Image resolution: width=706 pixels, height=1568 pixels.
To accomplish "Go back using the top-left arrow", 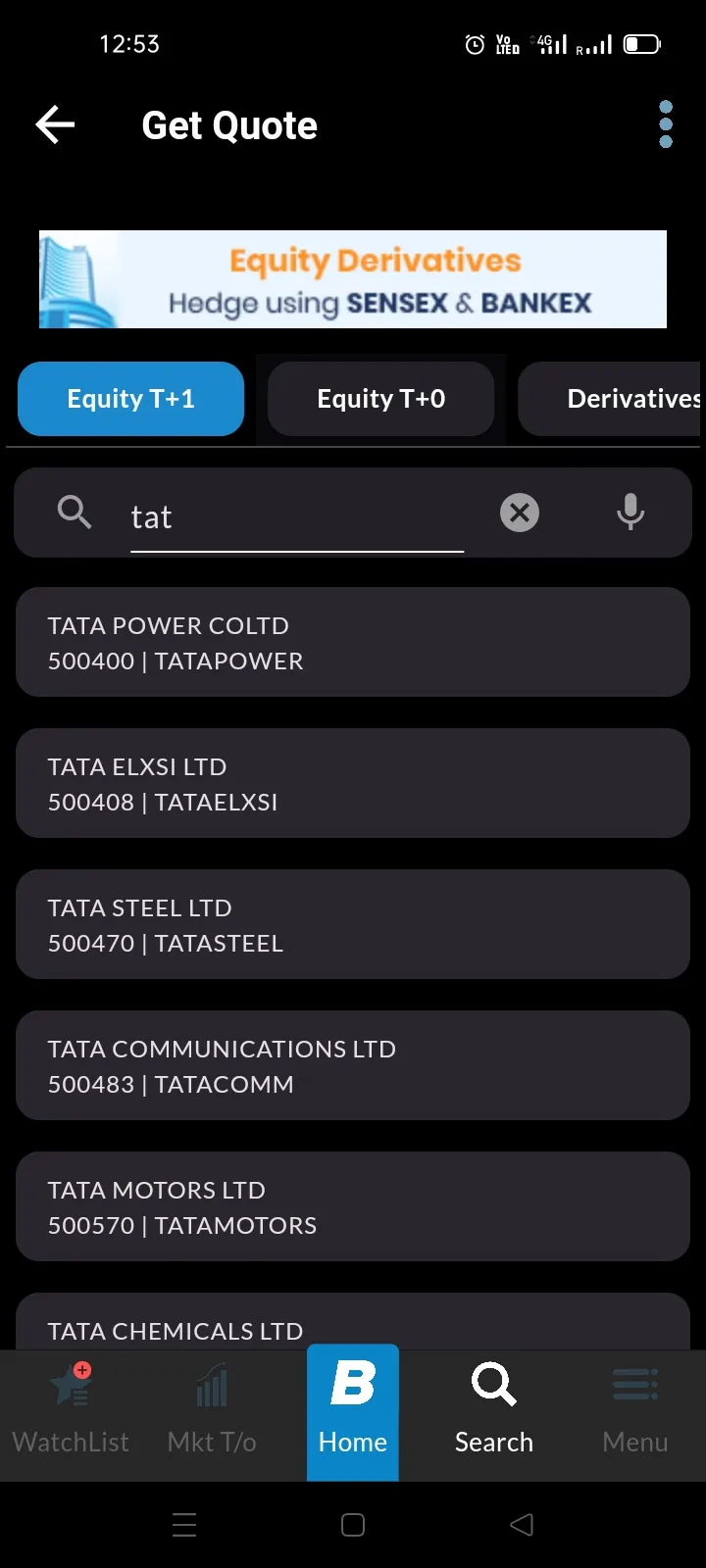I will 55,124.
